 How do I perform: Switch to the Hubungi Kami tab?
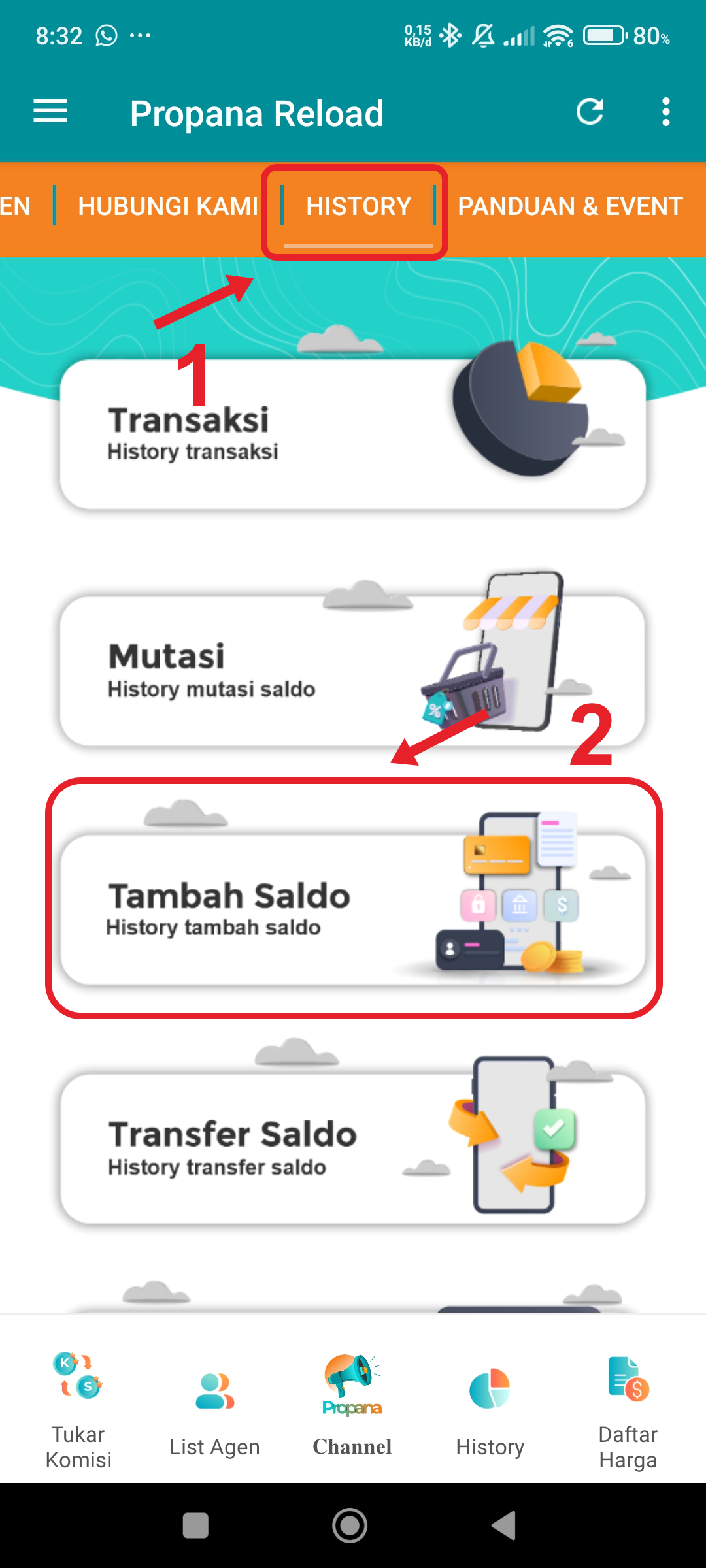[168, 206]
